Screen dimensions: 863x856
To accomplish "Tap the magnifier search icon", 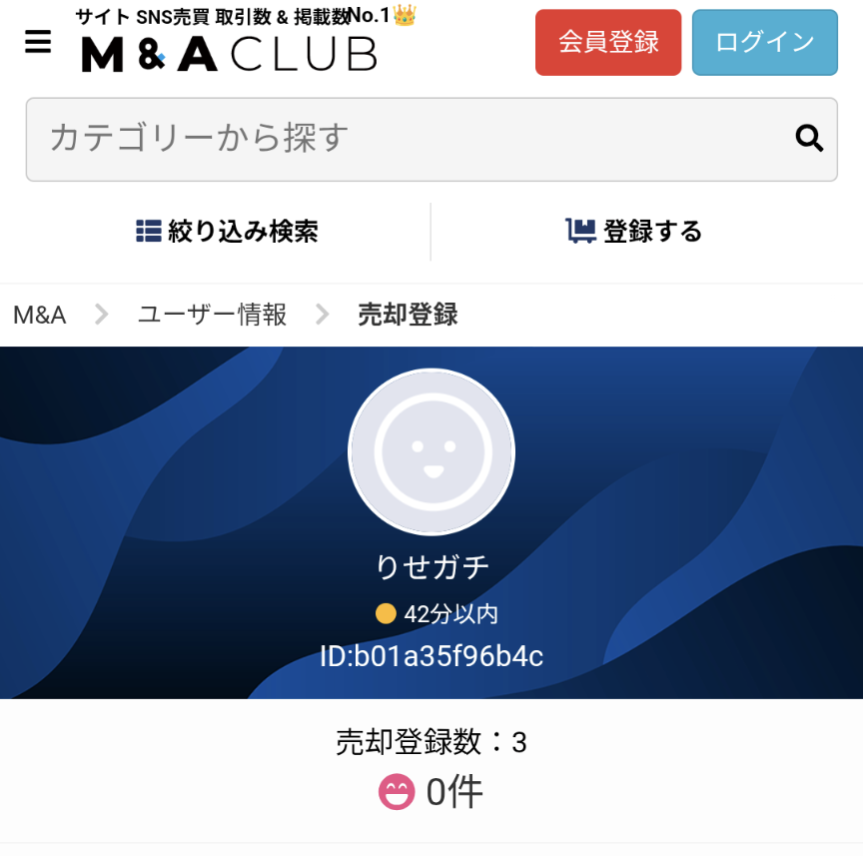I will [809, 138].
